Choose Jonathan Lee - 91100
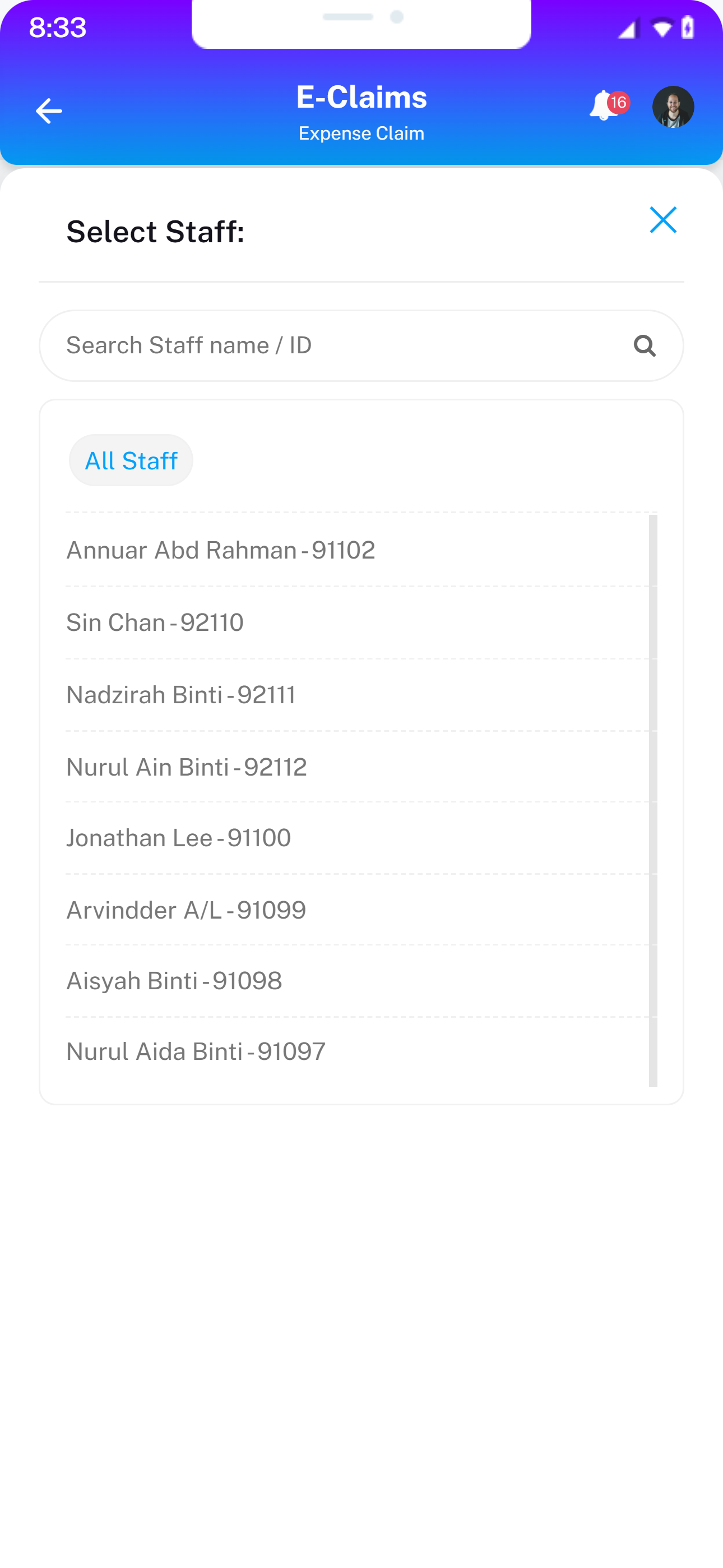Image resolution: width=723 pixels, height=1568 pixels. tap(178, 838)
